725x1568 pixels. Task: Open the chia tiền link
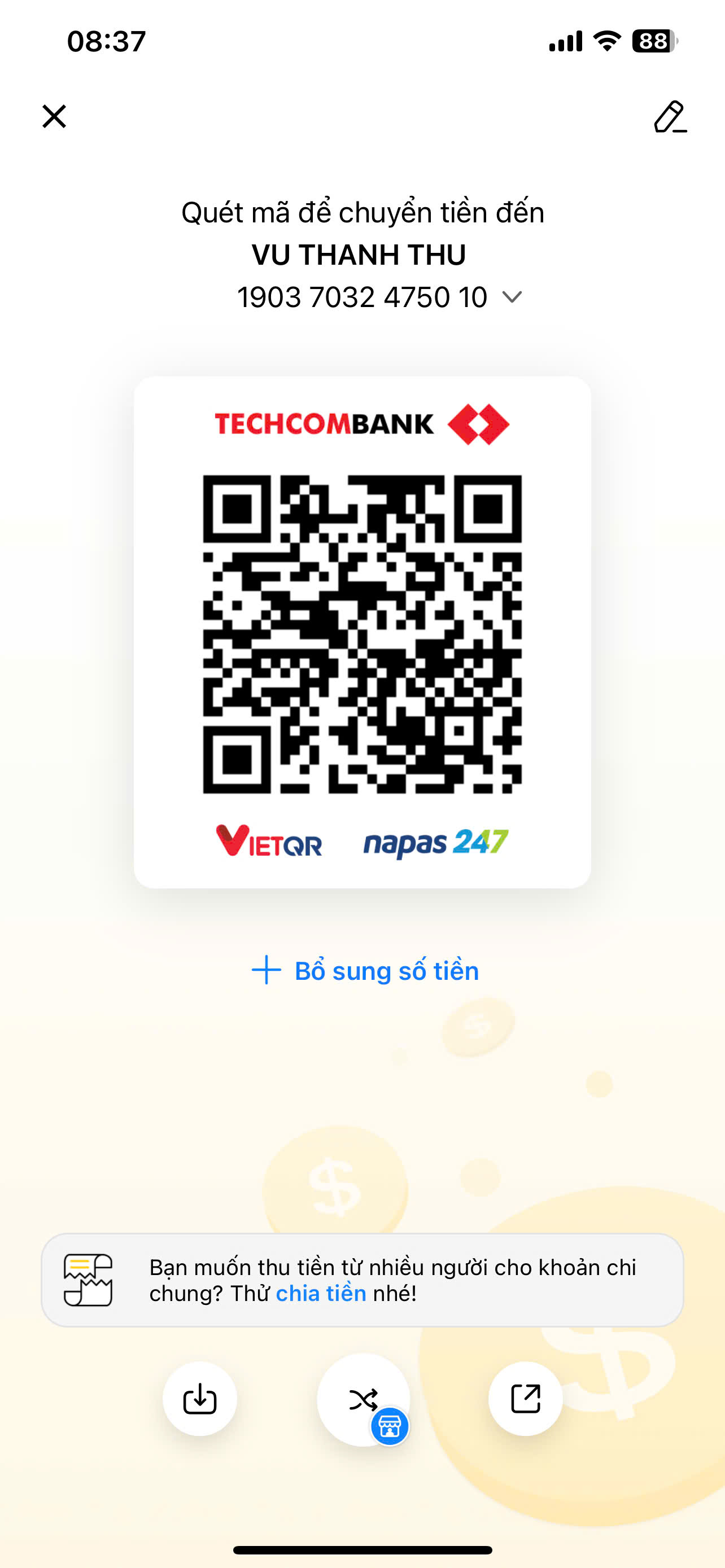[321, 1293]
